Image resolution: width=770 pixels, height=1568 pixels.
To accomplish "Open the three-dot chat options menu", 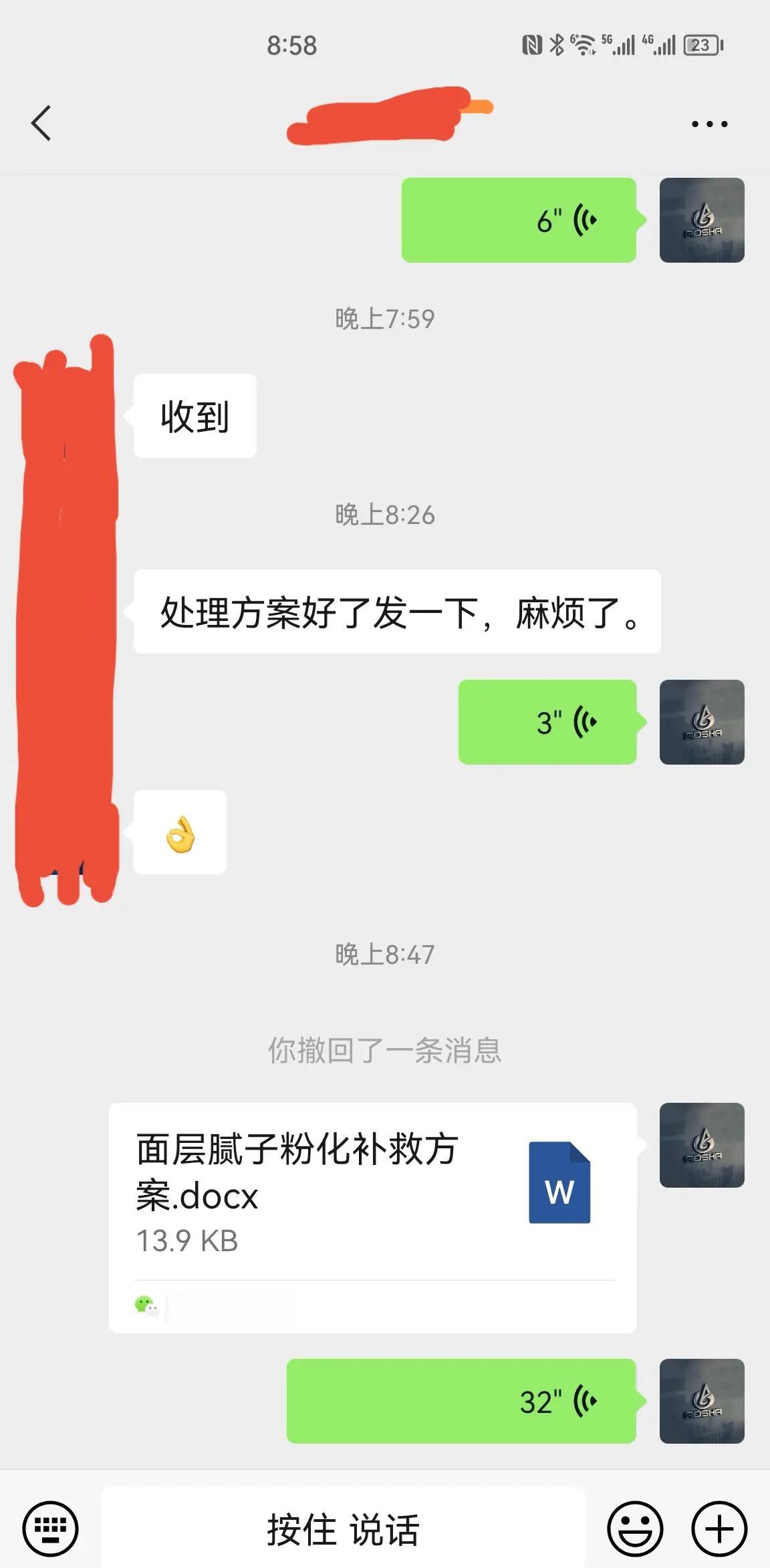I will pos(709,124).
